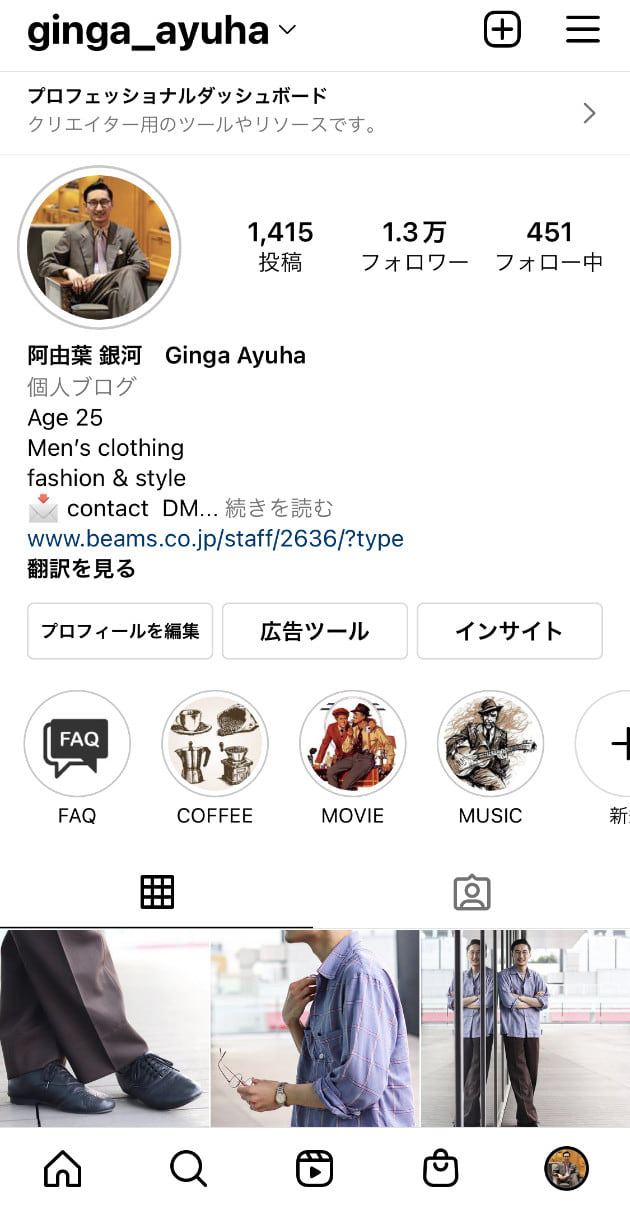This screenshot has height=1210, width=630.
Task: Open the post showing black leather shoes
Action: (104, 1028)
